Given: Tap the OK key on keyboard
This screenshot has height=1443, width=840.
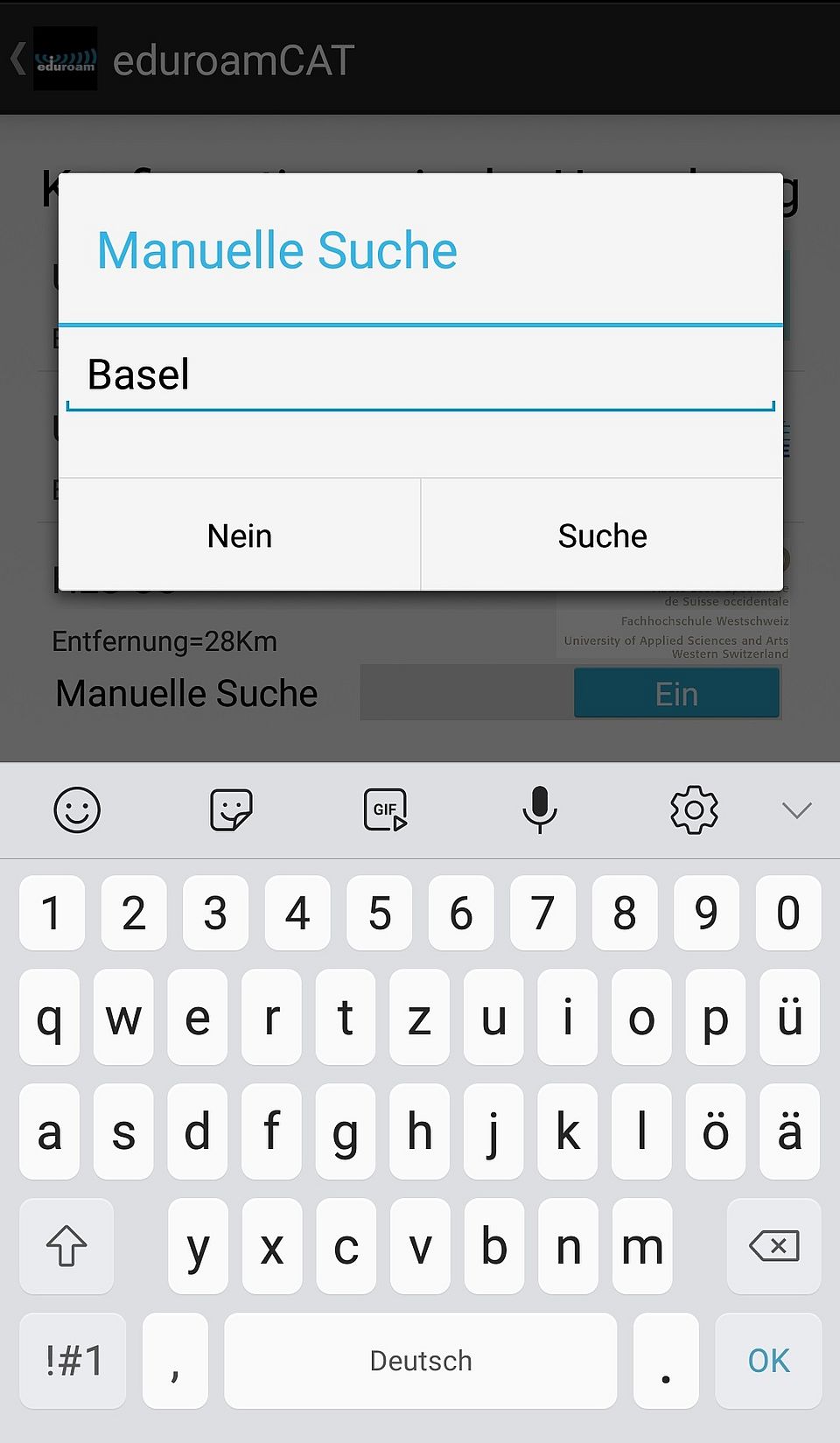Looking at the screenshot, I should tap(768, 1361).
